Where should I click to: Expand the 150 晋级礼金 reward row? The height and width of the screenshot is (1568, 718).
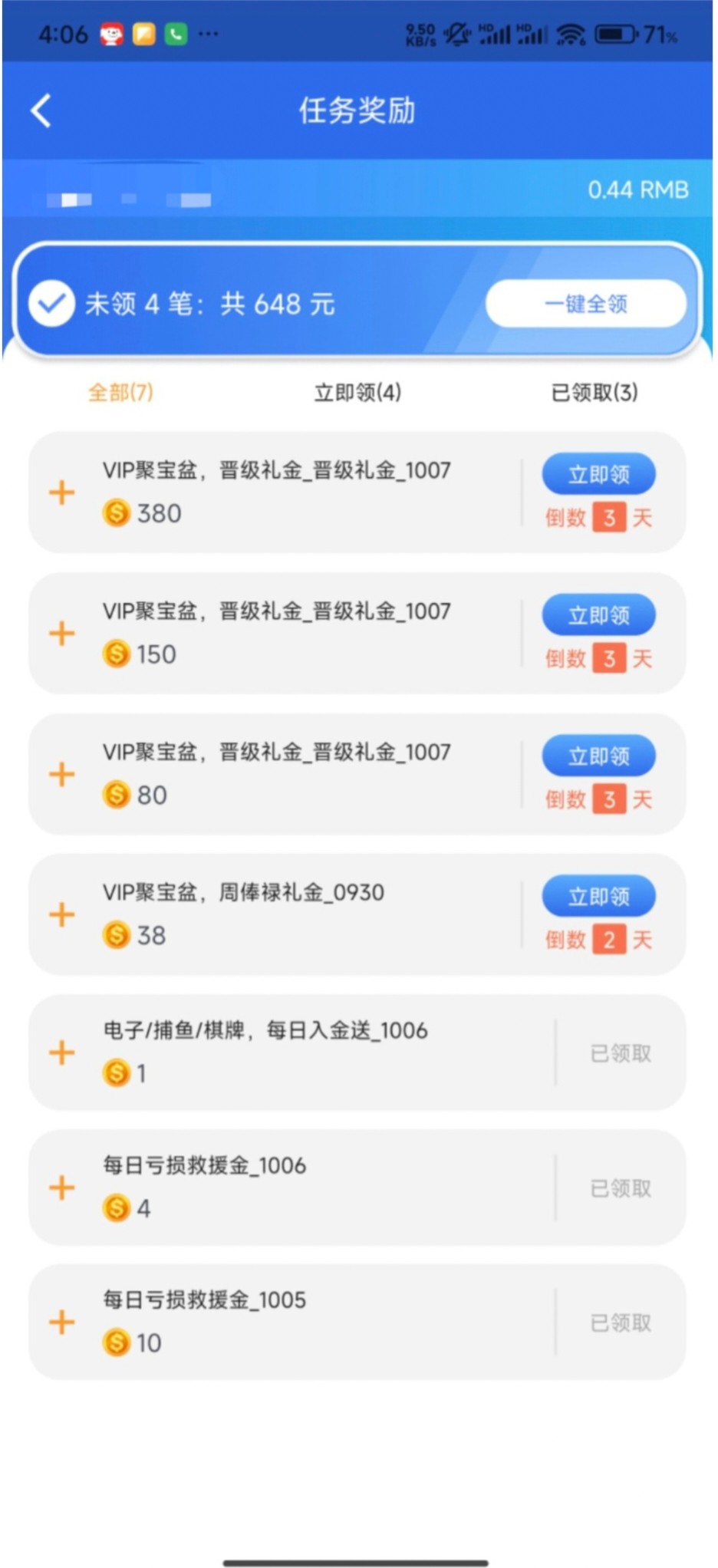(62, 634)
